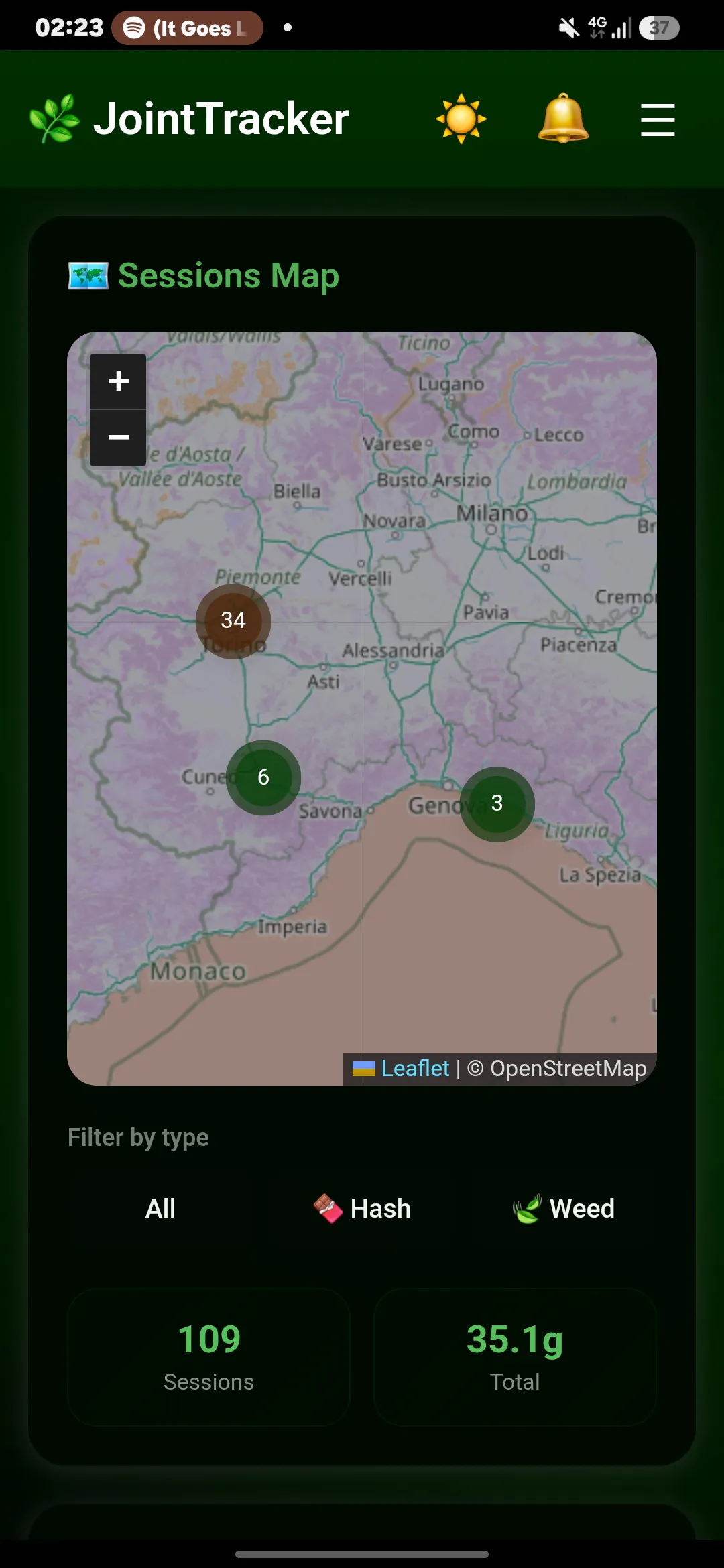Image resolution: width=724 pixels, height=1568 pixels.
Task: Filter sessions by Weed
Action: (x=563, y=1209)
